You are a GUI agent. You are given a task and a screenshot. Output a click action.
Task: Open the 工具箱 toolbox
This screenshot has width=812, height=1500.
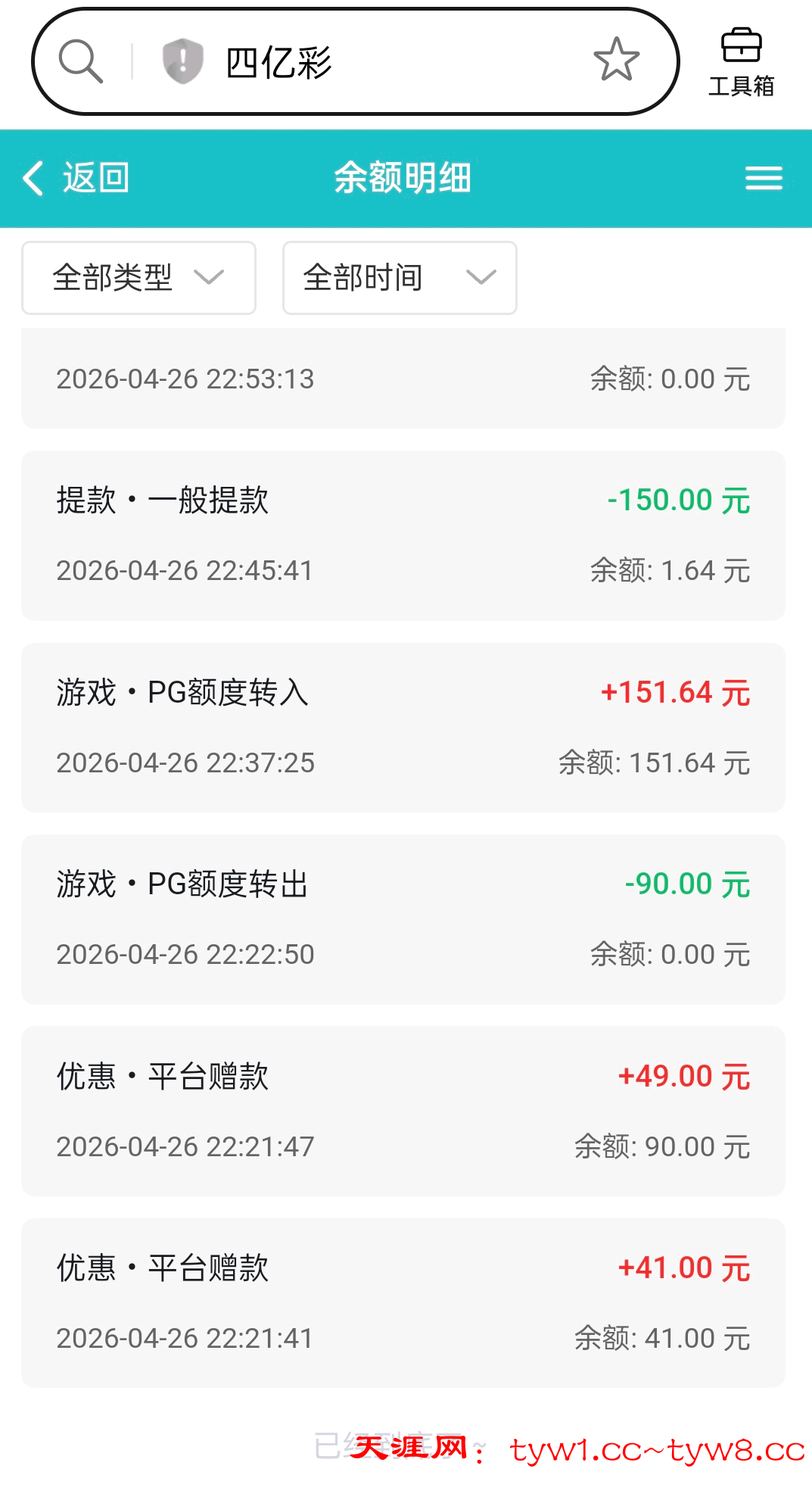coord(741,63)
